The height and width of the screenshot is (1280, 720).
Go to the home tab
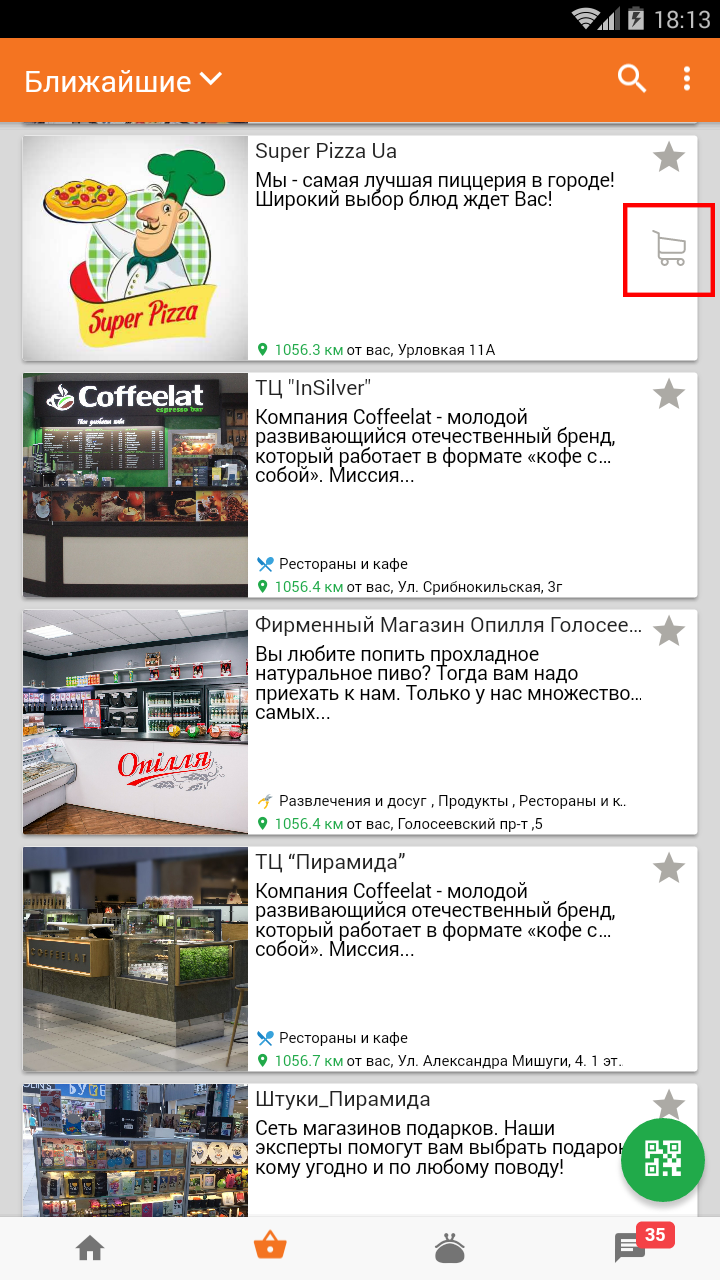pos(90,1248)
